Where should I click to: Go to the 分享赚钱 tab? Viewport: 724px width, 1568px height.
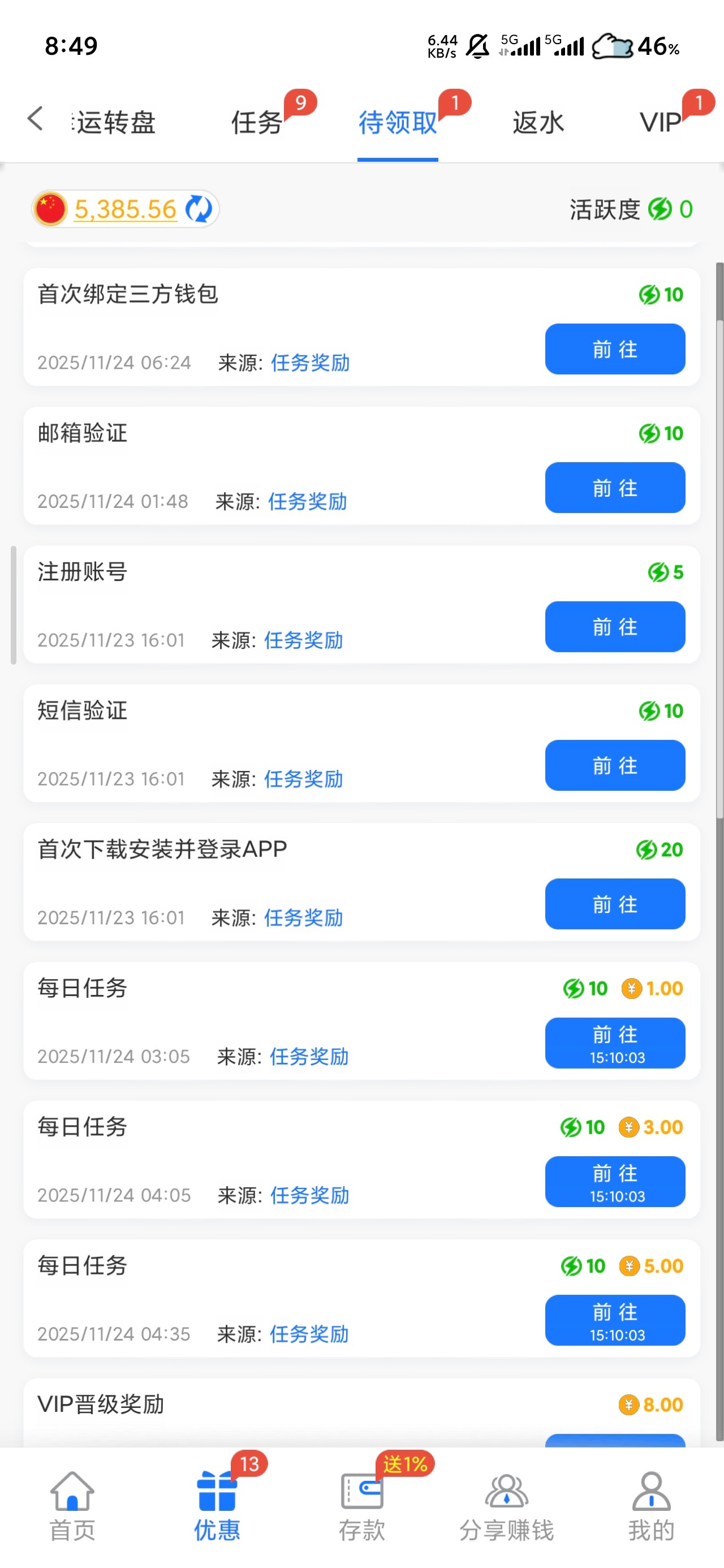pyautogui.click(x=506, y=1506)
